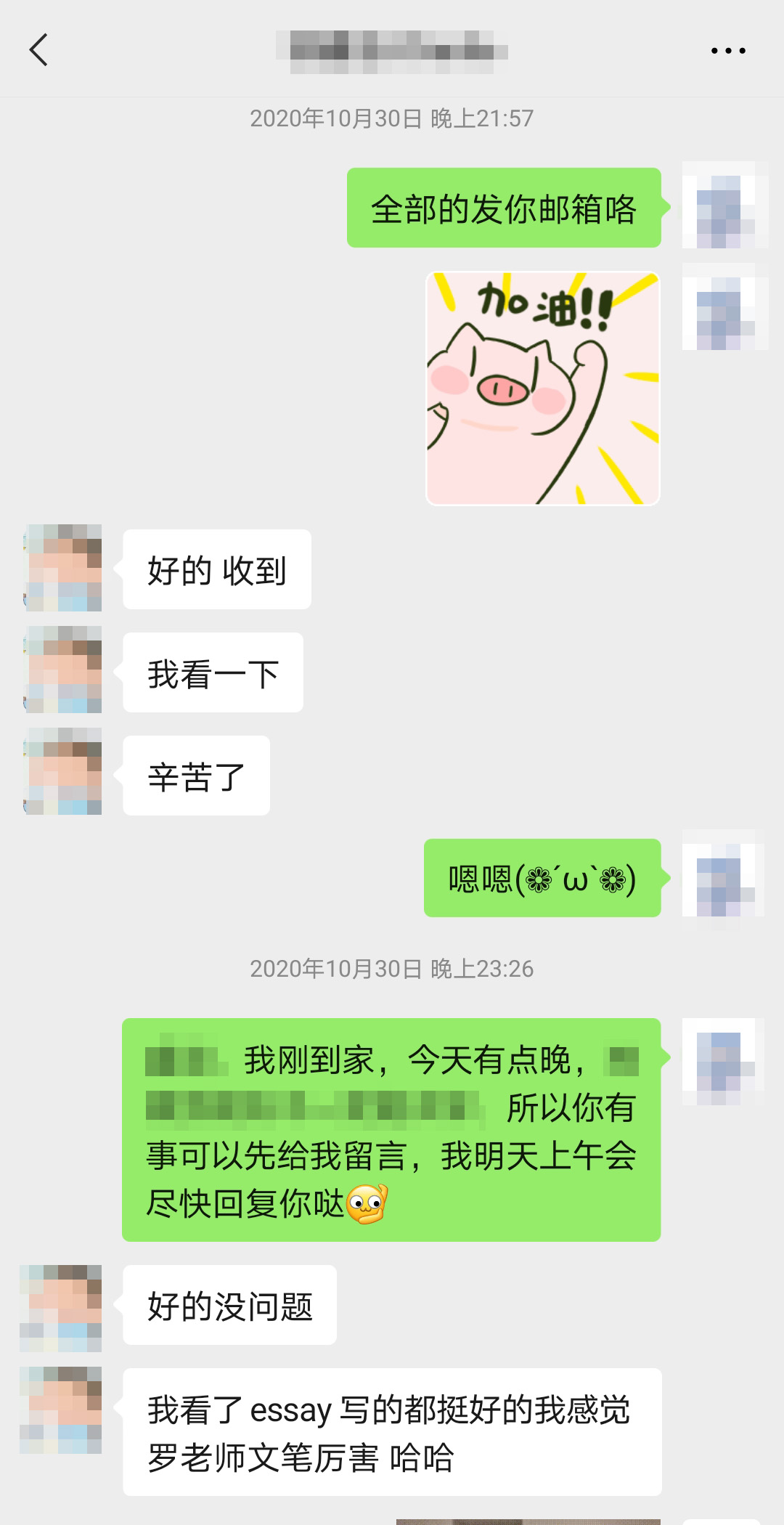
Task: Tap my avatar beside 全部的发你邮箱咯
Action: click(724, 206)
